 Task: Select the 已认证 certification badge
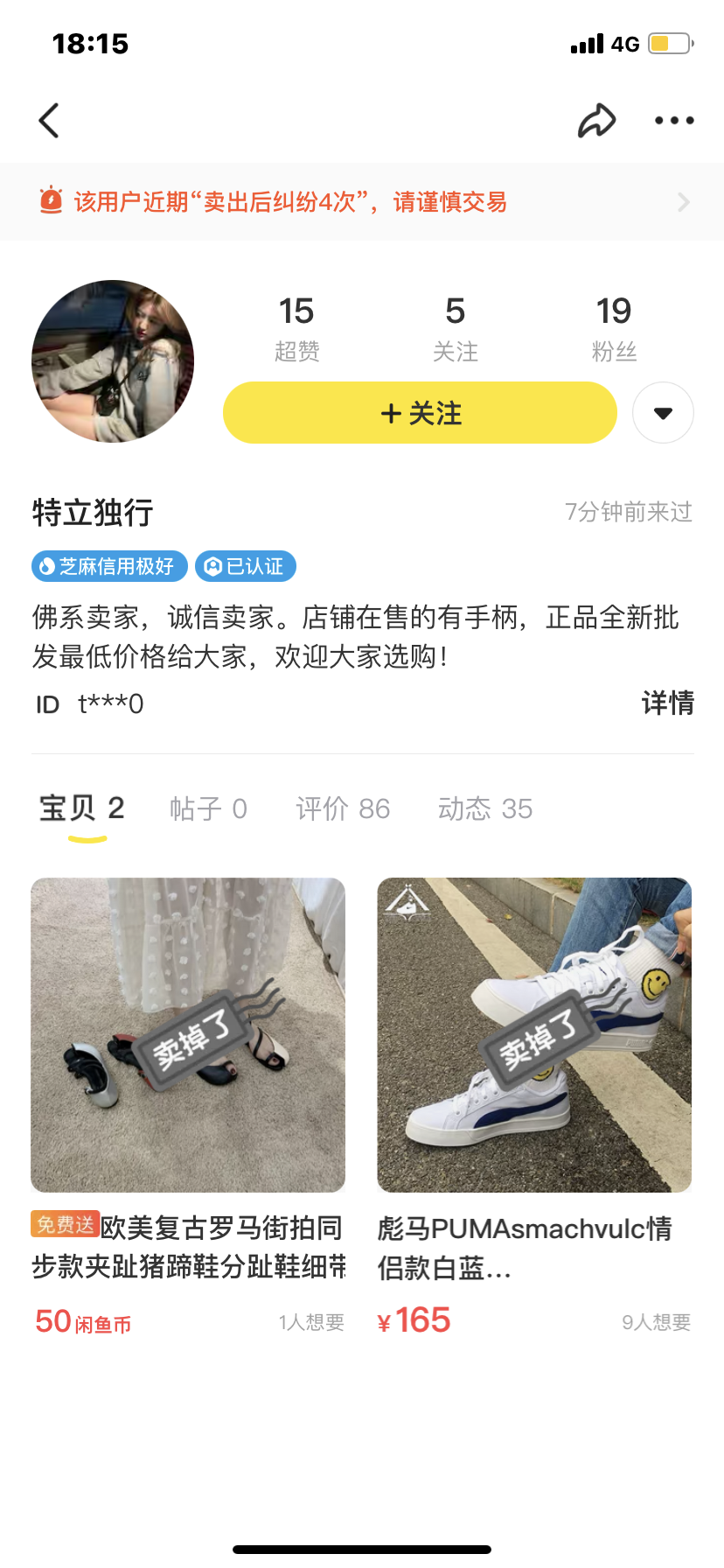[246, 566]
